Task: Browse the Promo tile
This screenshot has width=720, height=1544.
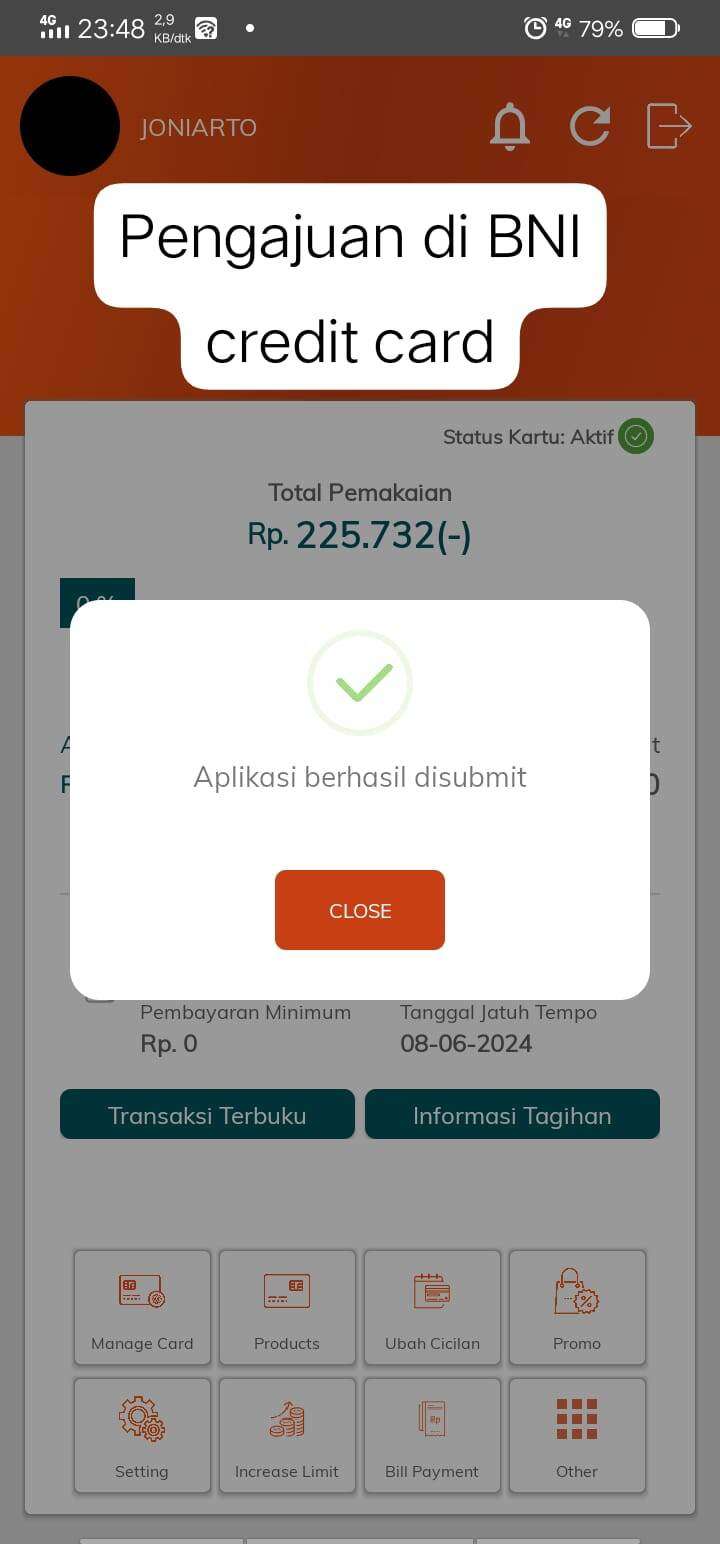Action: (x=577, y=1307)
